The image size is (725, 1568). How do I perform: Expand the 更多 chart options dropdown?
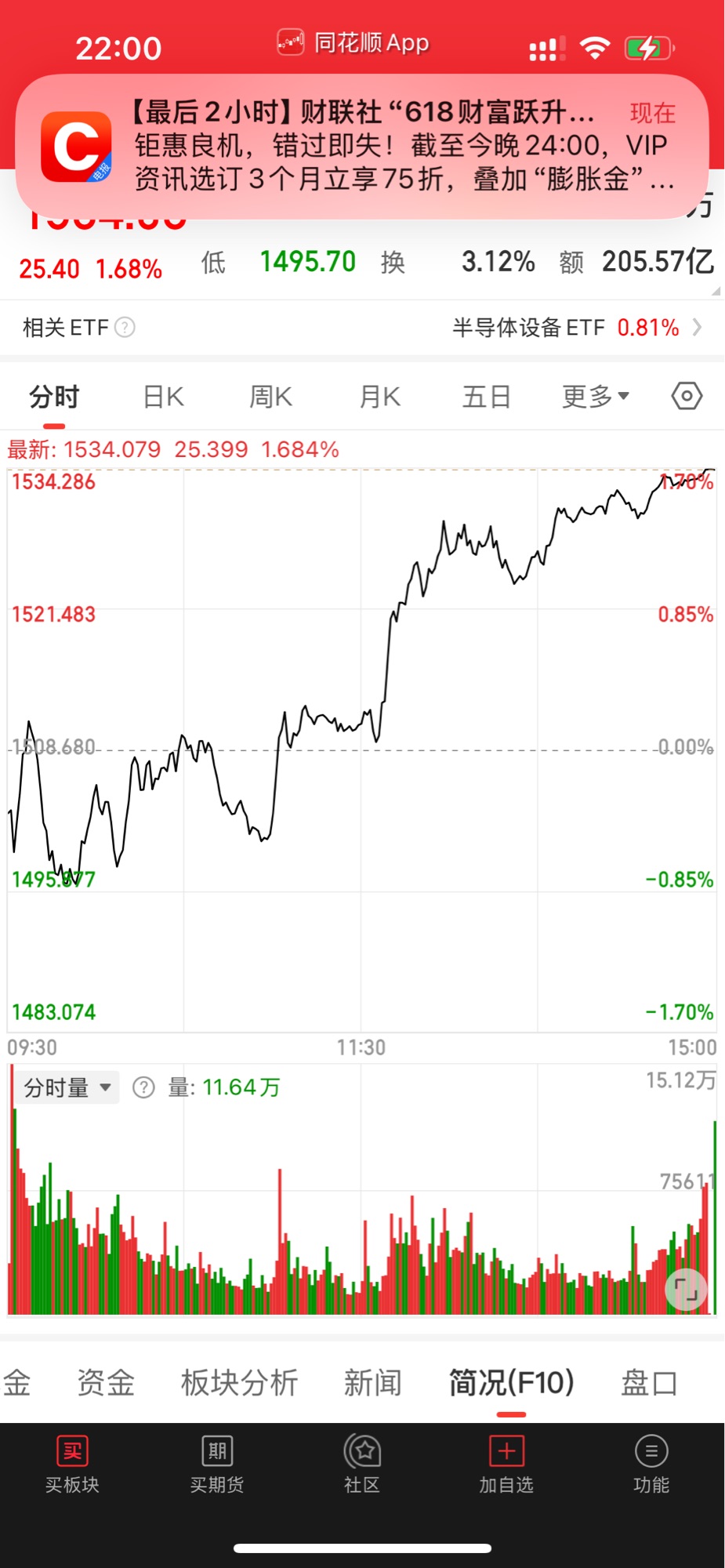596,397
